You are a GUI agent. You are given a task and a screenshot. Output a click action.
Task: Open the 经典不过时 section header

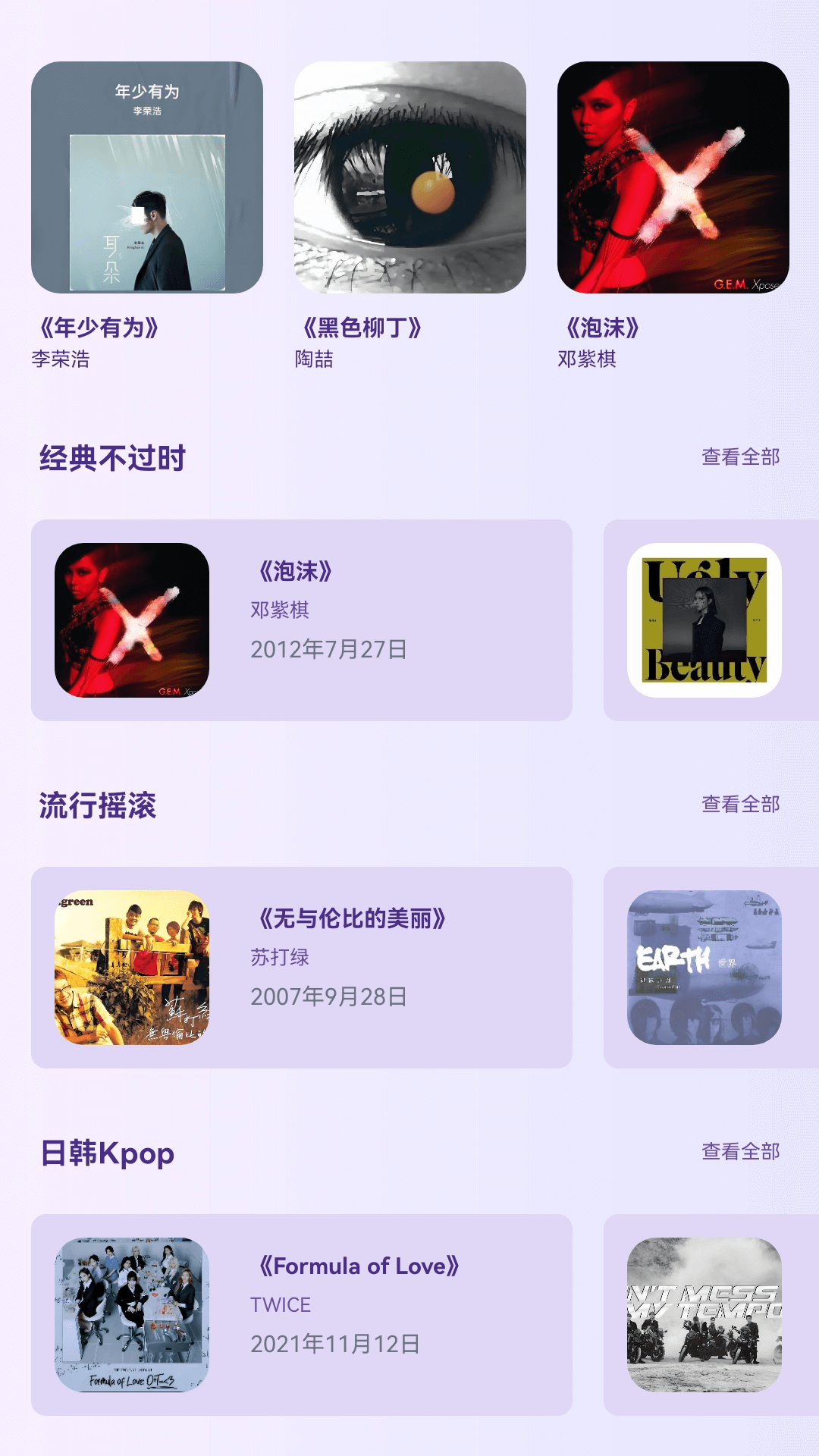coord(115,457)
